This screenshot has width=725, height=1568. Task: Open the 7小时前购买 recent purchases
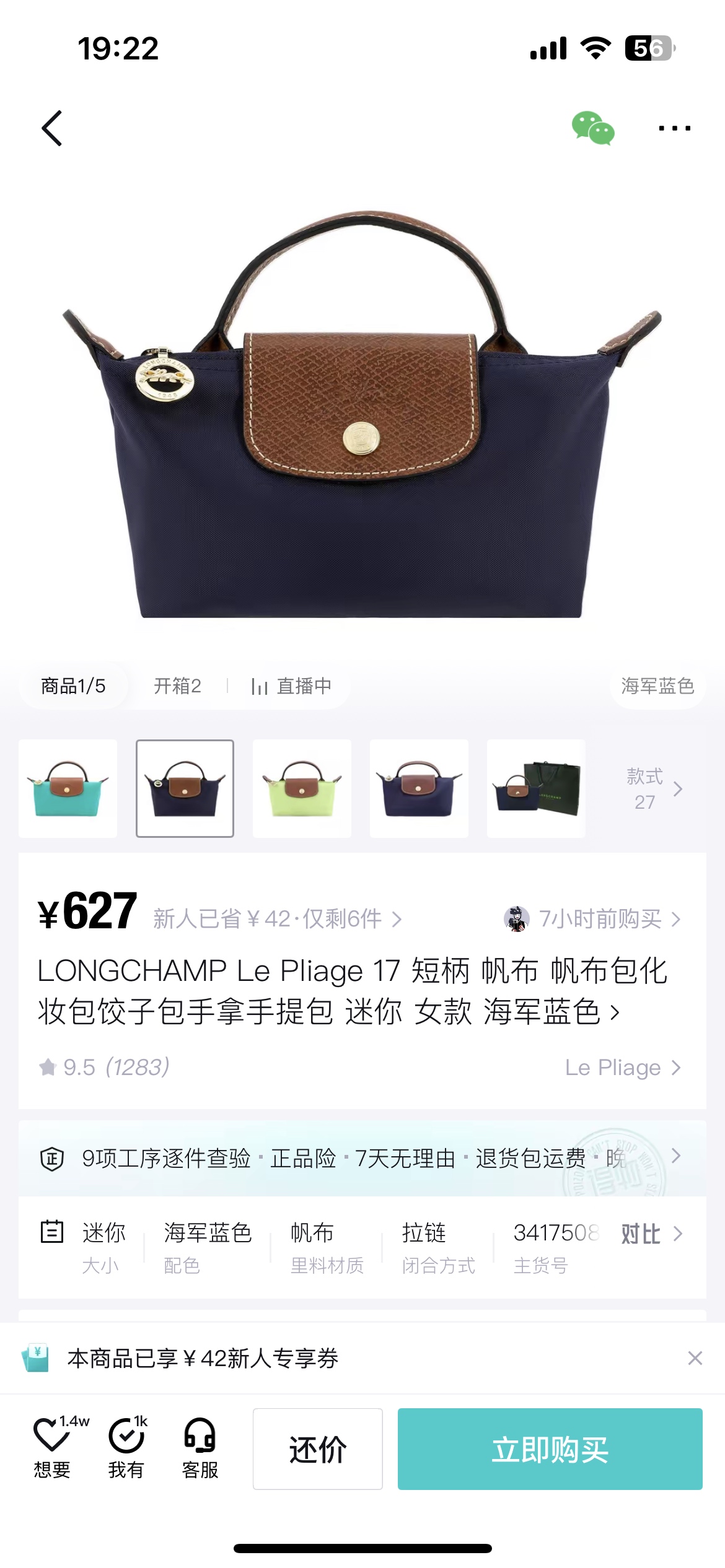[x=592, y=919]
